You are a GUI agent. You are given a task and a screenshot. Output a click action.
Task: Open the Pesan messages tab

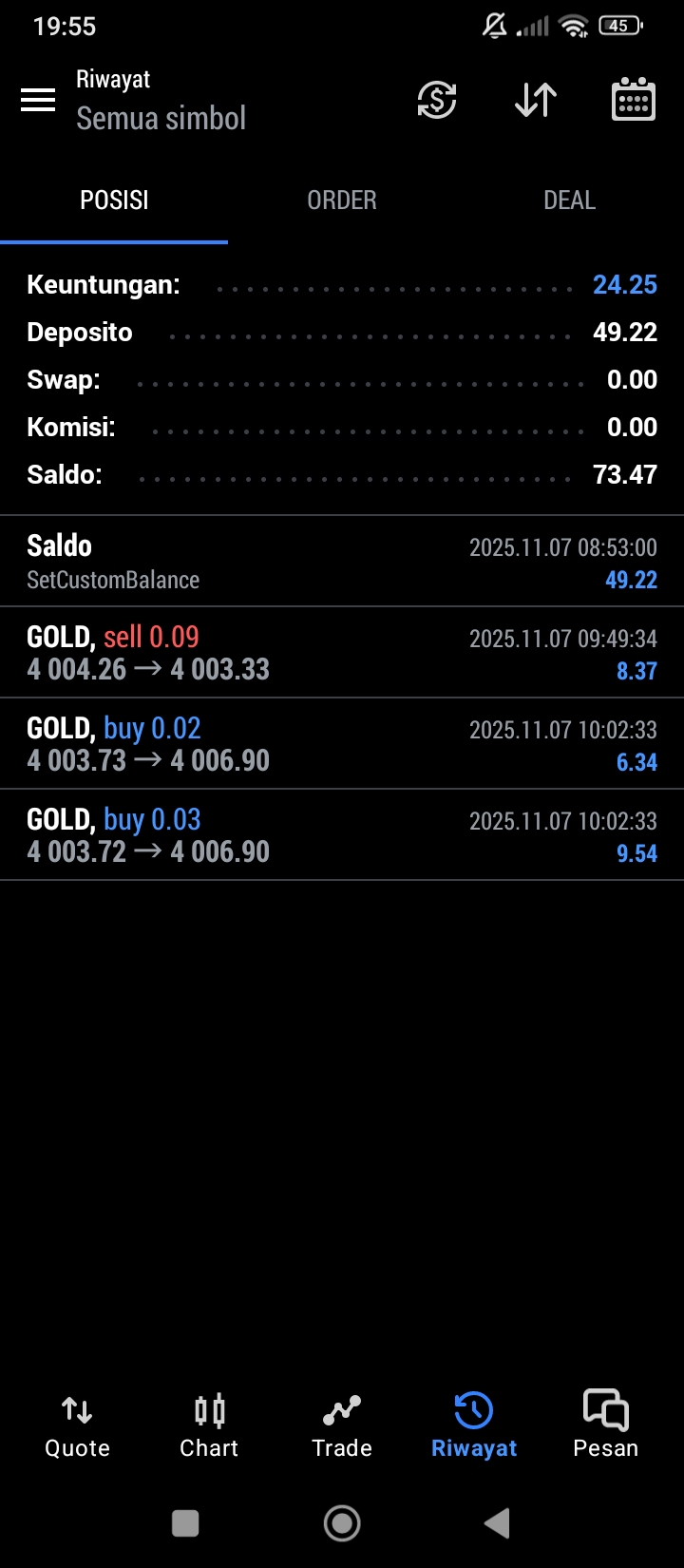(605, 1425)
